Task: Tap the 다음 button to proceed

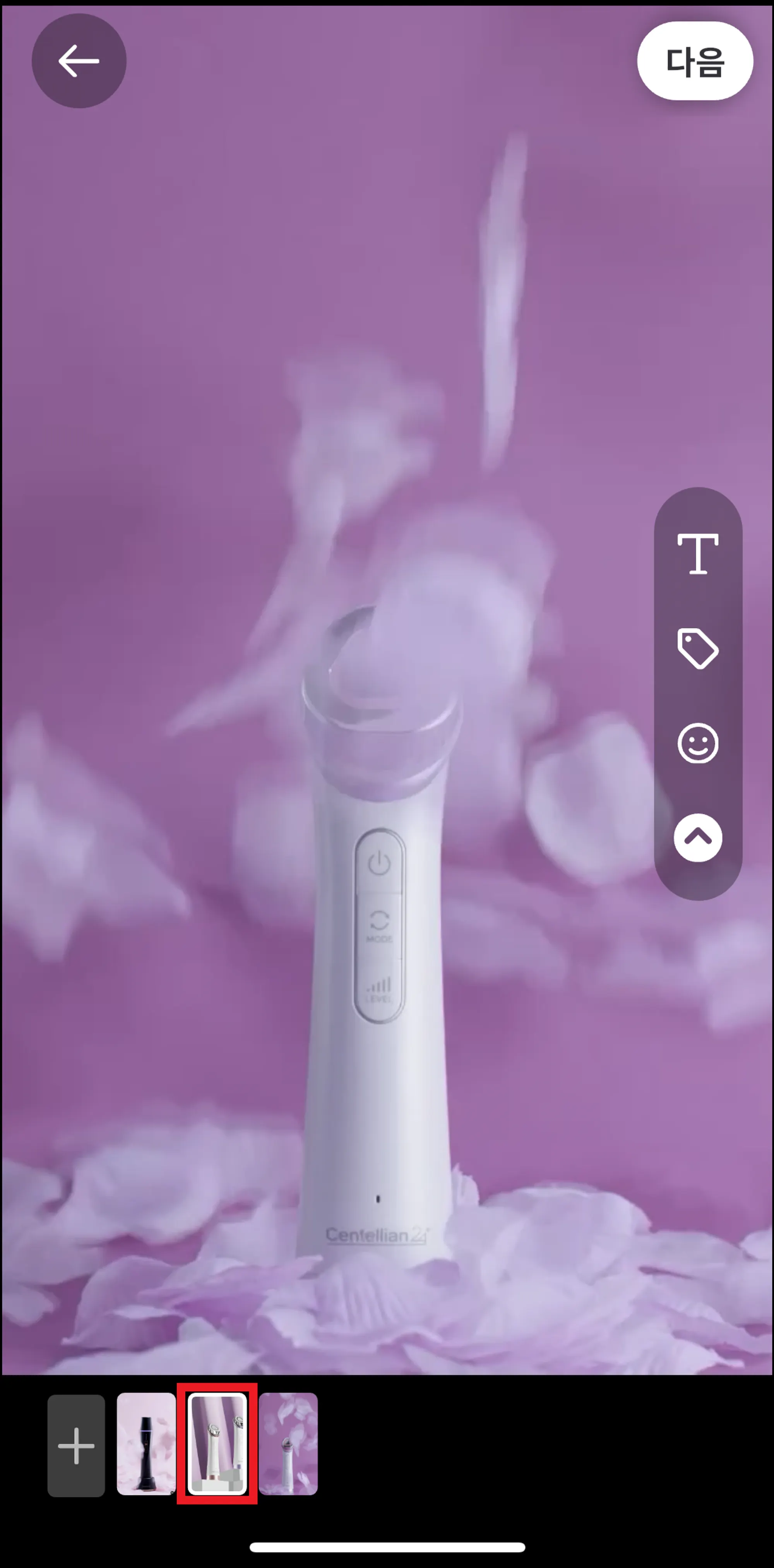Action: 694,61
